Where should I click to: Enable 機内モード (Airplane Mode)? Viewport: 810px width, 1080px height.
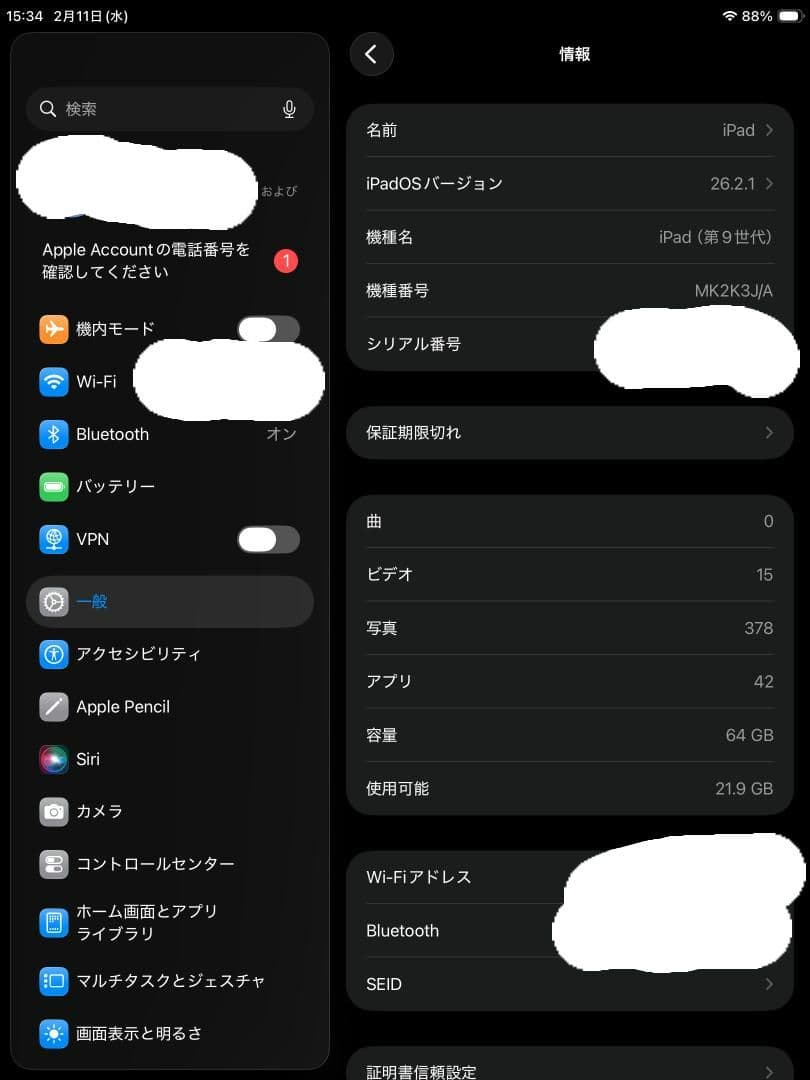coord(268,329)
